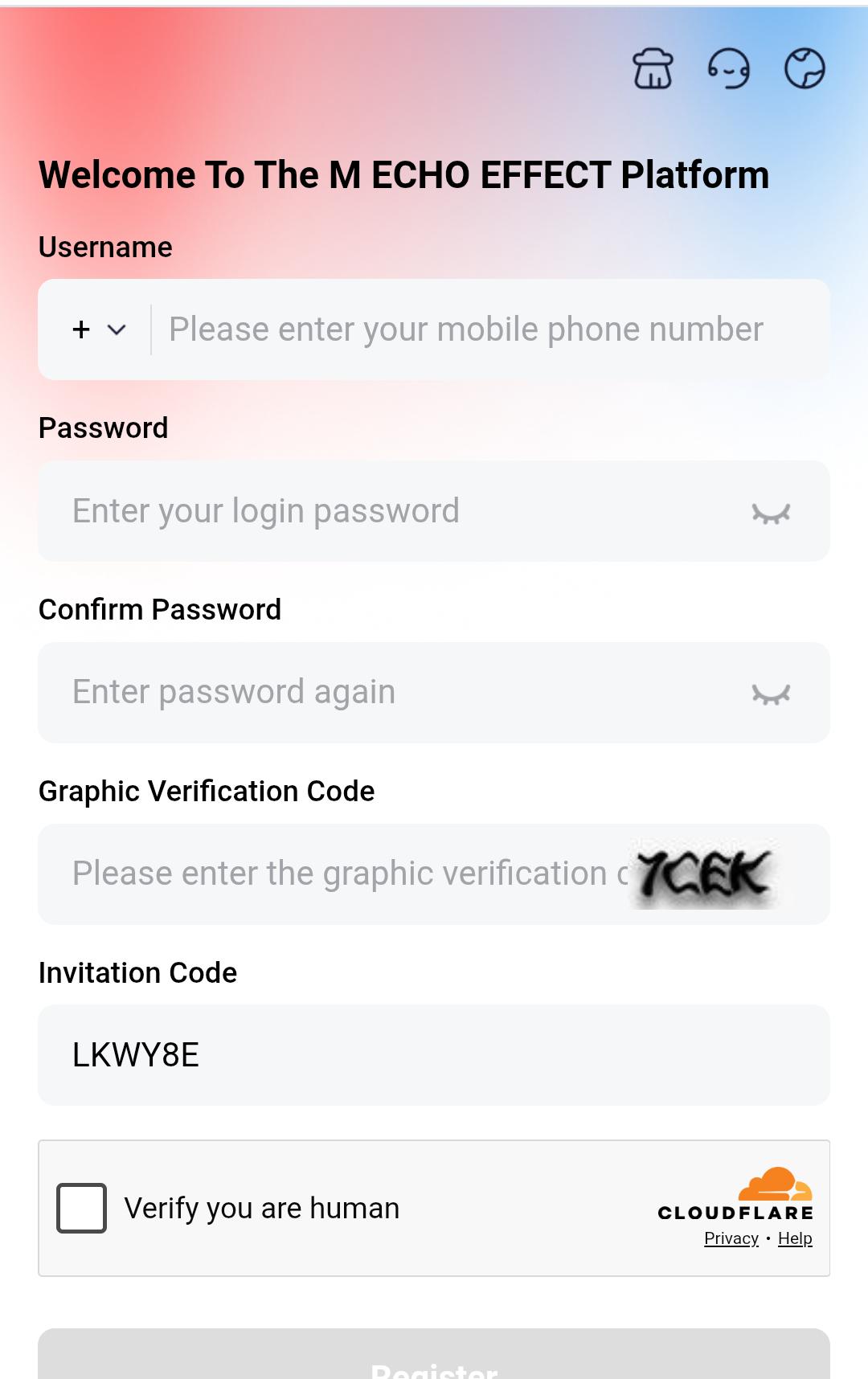The height and width of the screenshot is (1379, 868).
Task: Open the Cloudflare Help link
Action: tap(793, 1238)
